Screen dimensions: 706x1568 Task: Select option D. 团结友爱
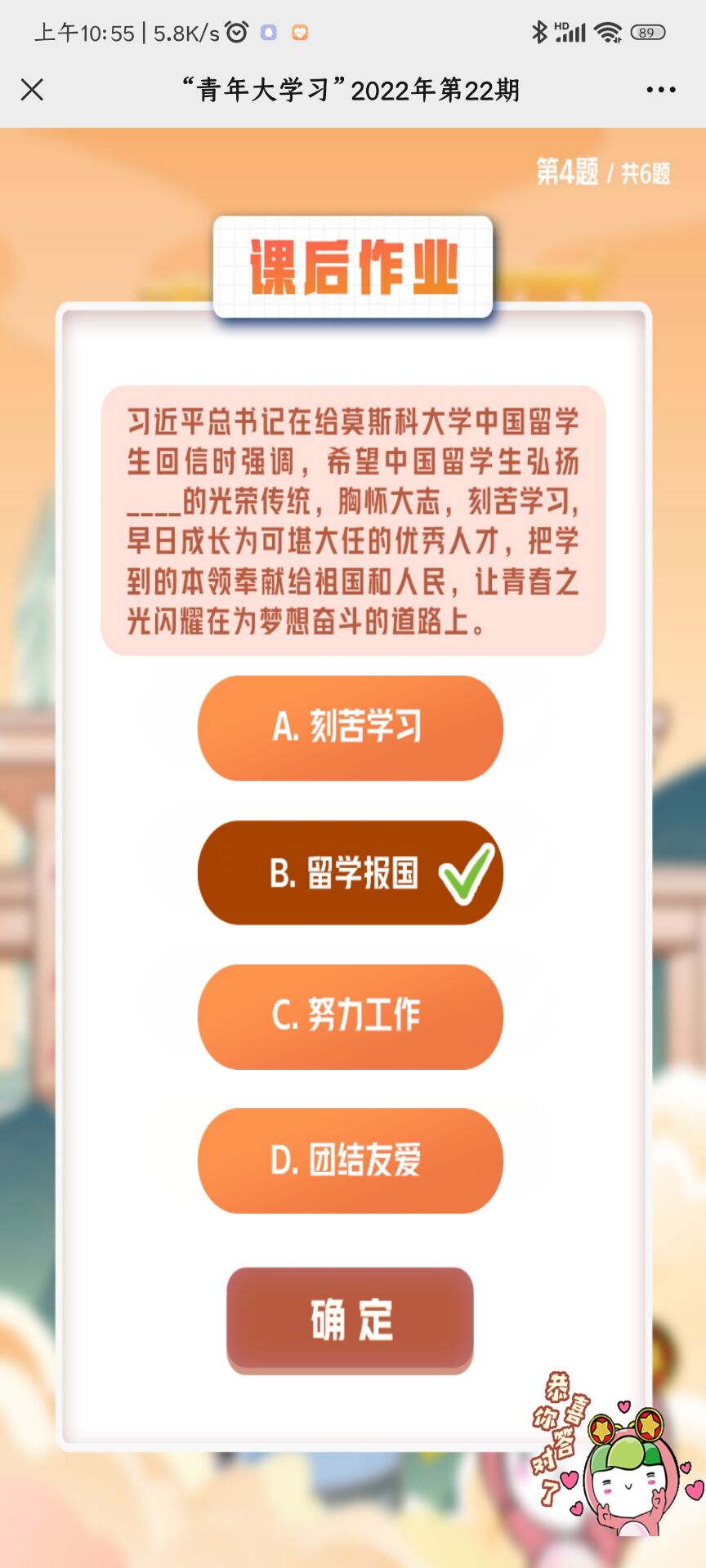350,1160
